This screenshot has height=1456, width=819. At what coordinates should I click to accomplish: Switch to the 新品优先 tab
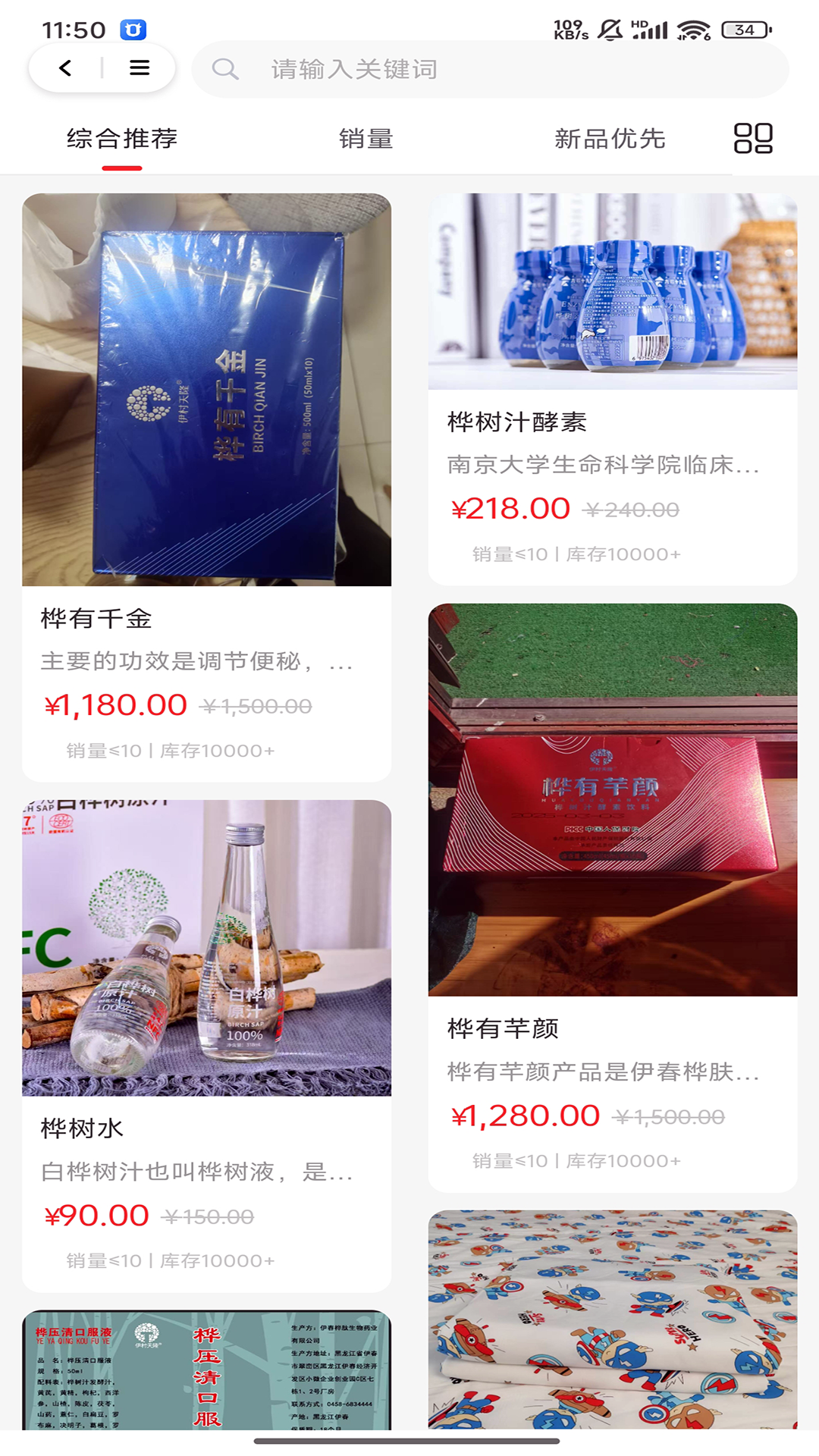click(x=610, y=139)
